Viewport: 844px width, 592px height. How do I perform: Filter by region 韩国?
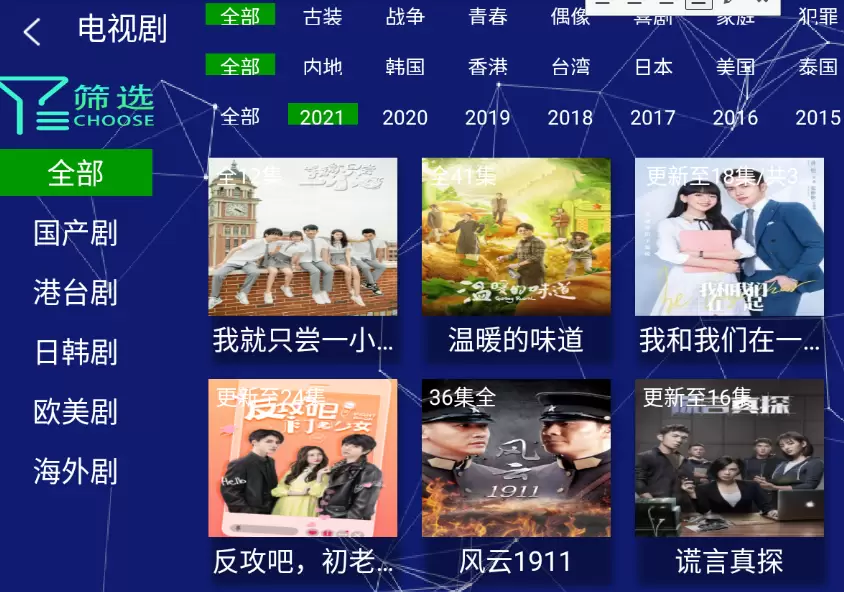point(405,66)
